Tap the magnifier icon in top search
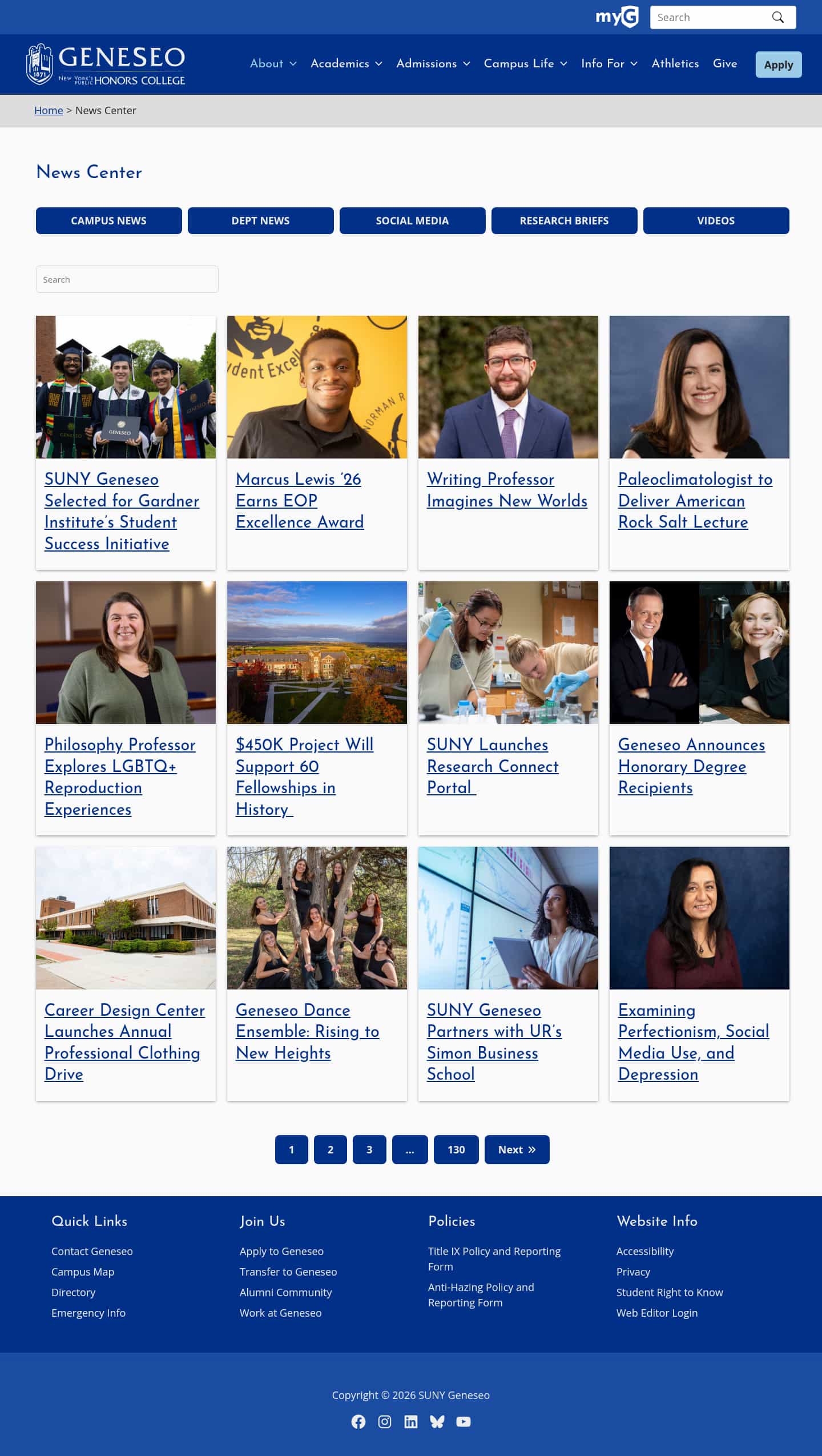The width and height of the screenshot is (822, 1456). point(777,18)
